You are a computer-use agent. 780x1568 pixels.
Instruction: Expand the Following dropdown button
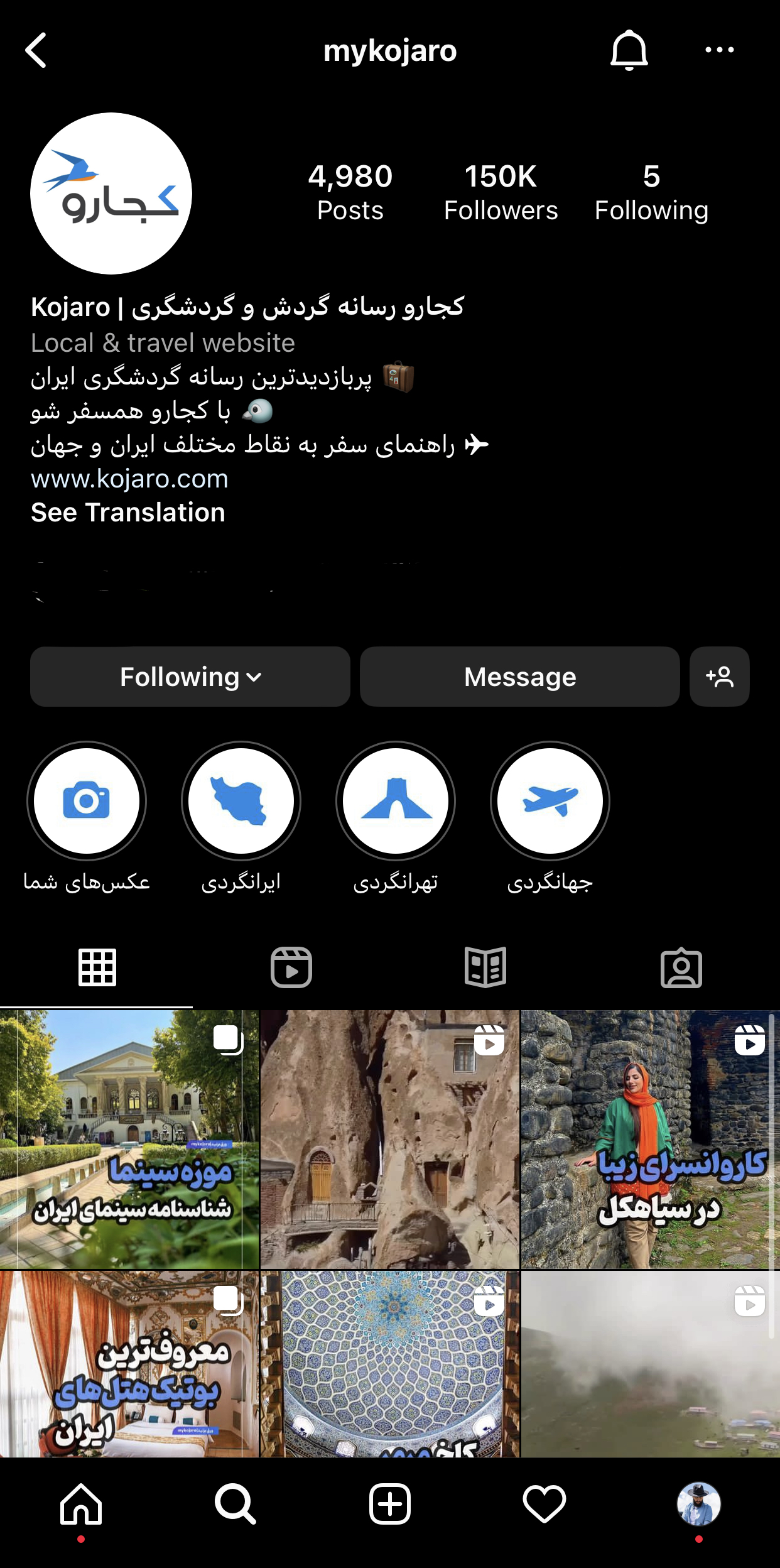tap(190, 677)
